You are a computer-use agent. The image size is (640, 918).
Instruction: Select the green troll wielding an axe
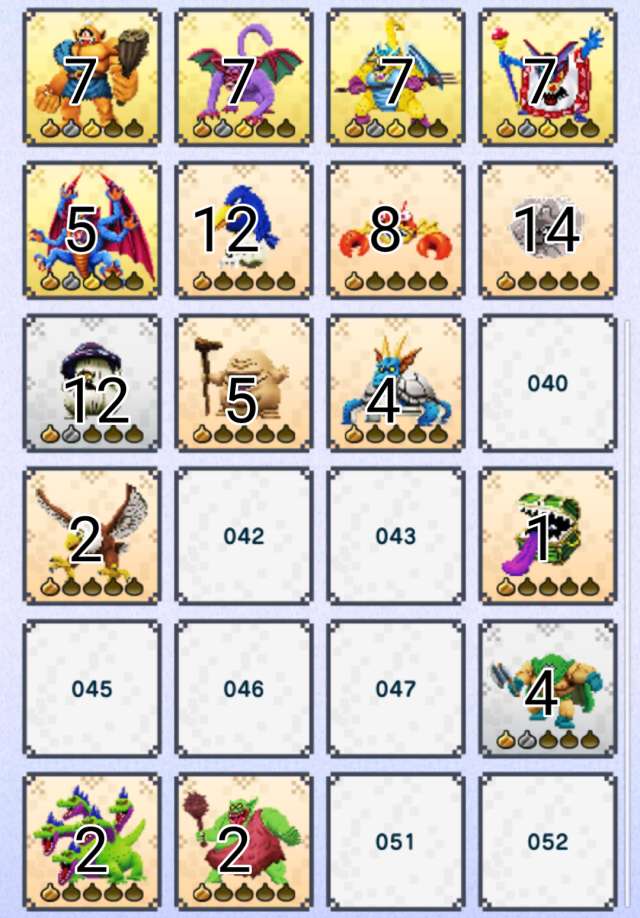tap(547, 689)
